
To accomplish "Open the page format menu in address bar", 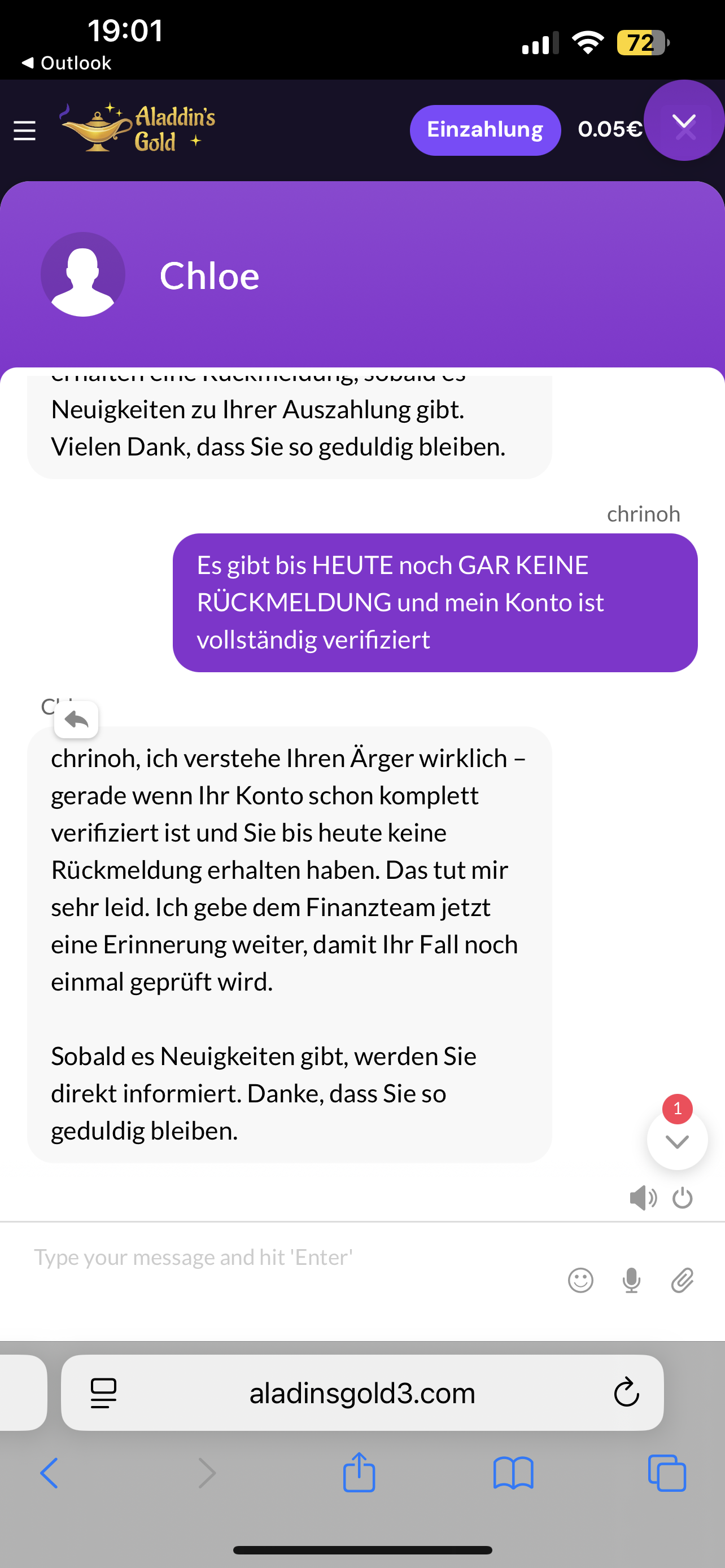I will tap(103, 1392).
